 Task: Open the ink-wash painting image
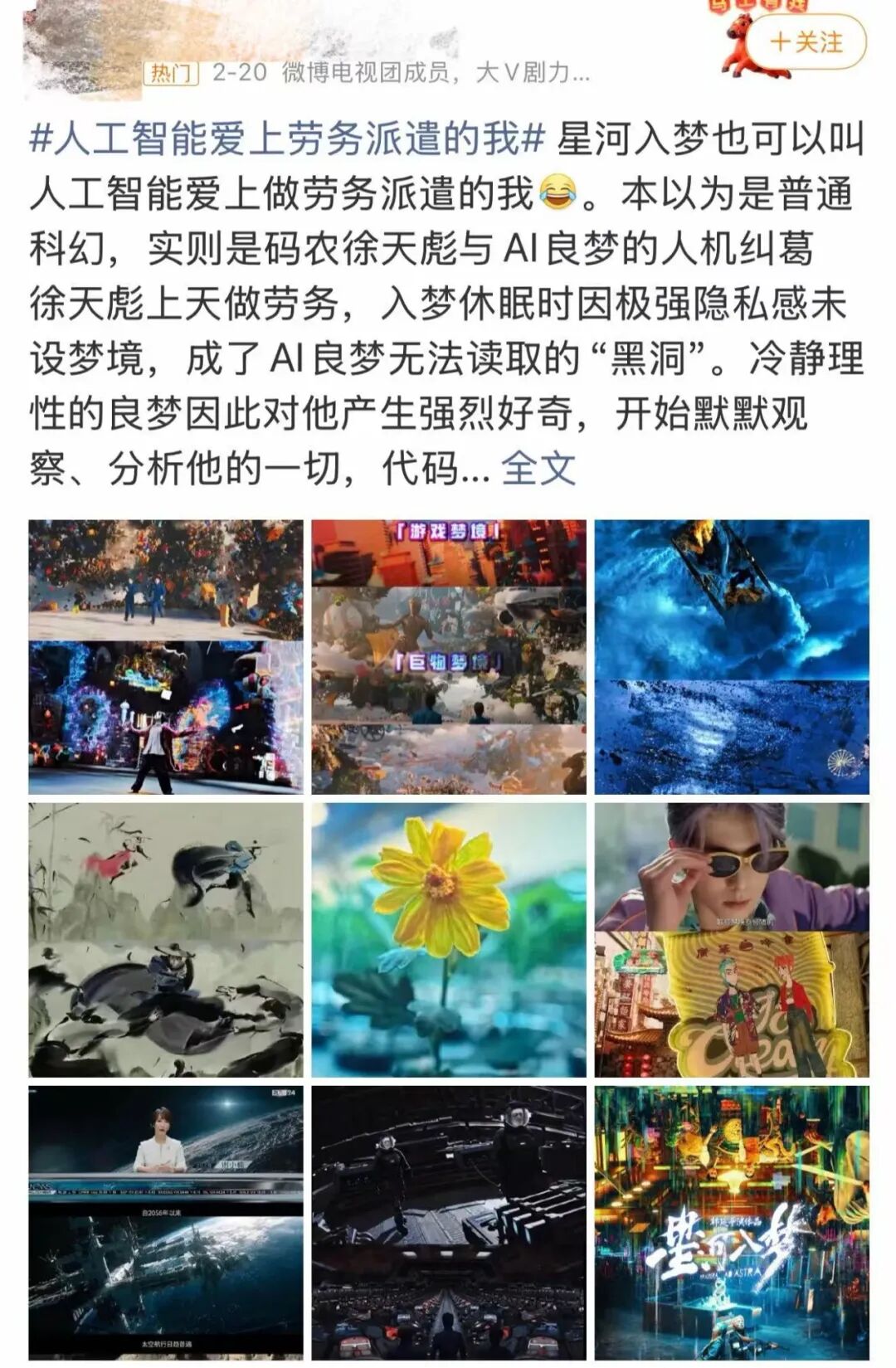tap(166, 940)
